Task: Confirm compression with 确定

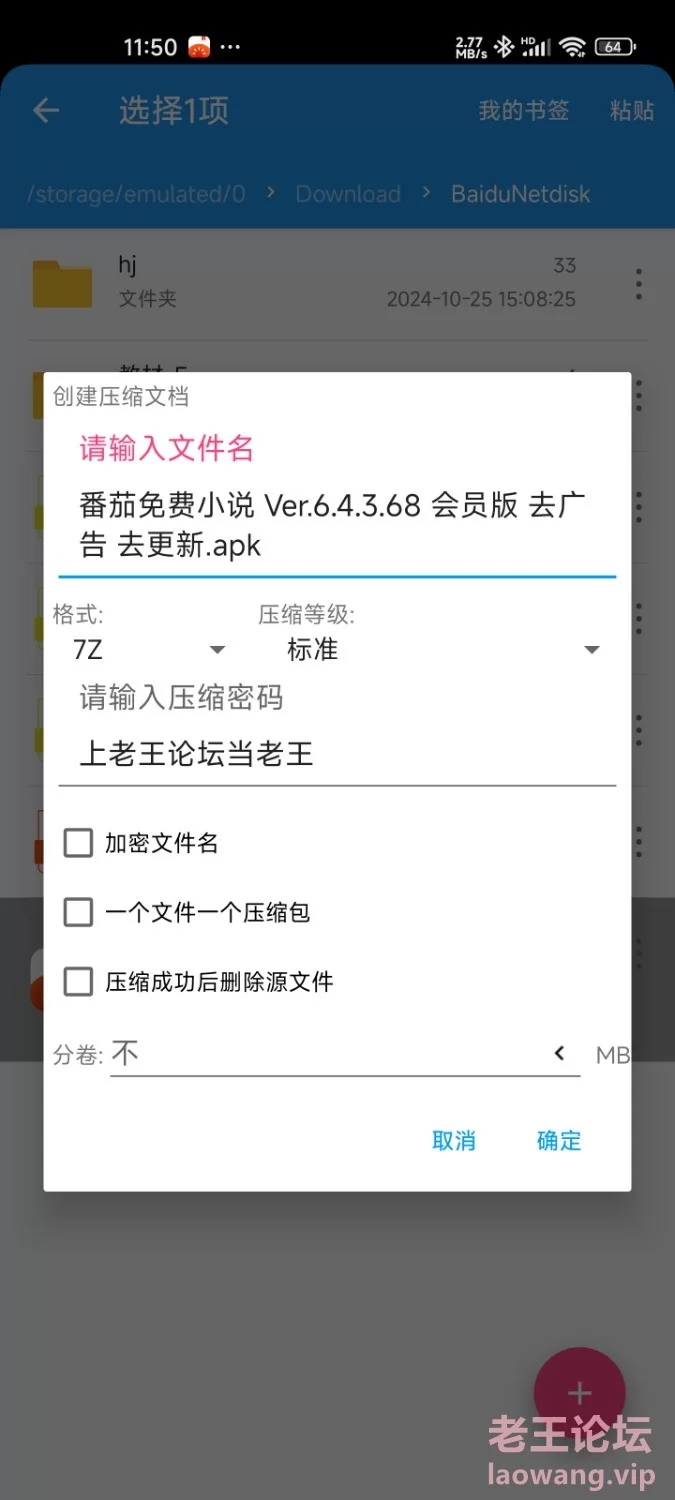Action: click(x=559, y=1140)
